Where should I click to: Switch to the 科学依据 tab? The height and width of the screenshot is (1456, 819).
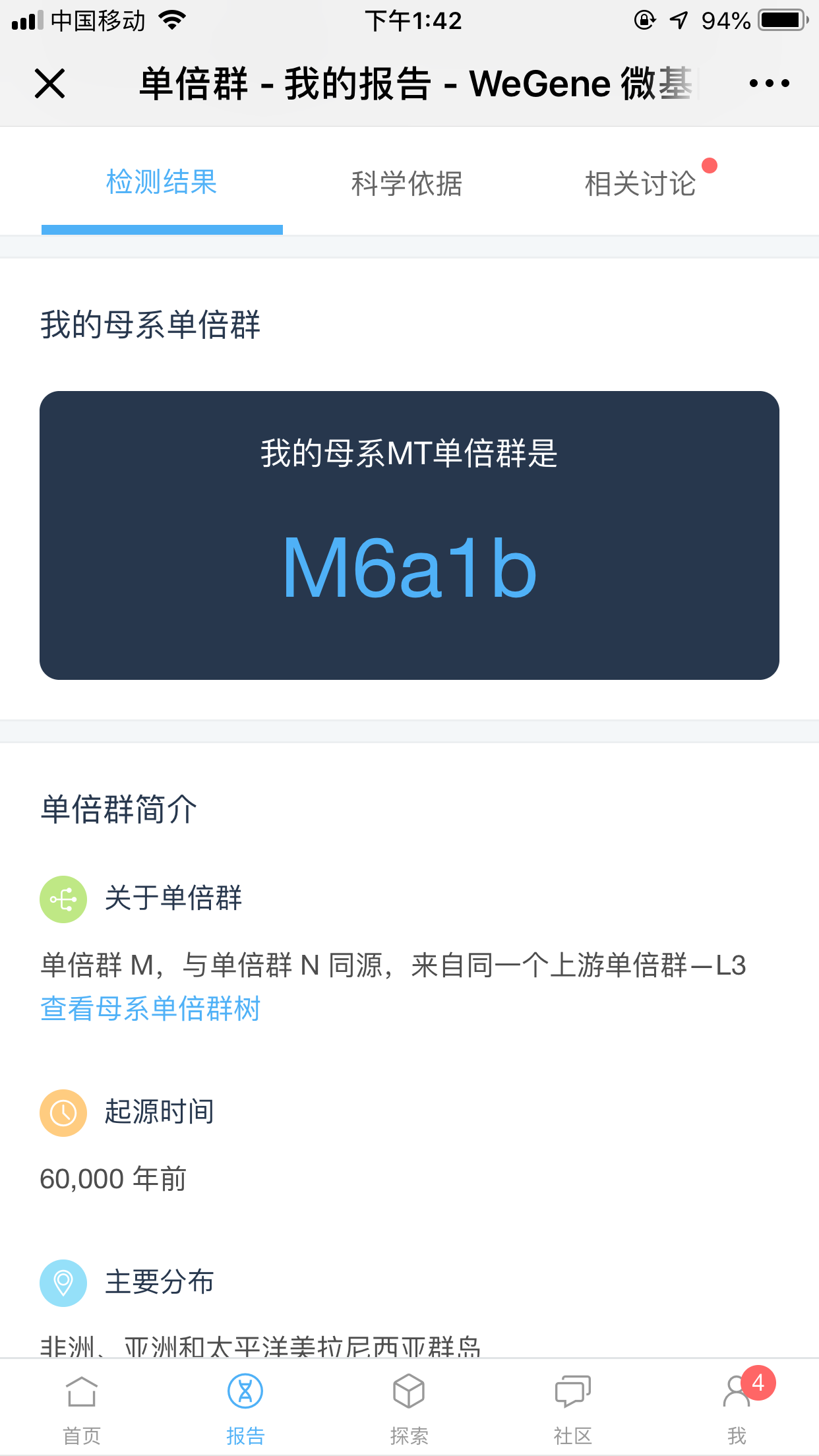(407, 183)
